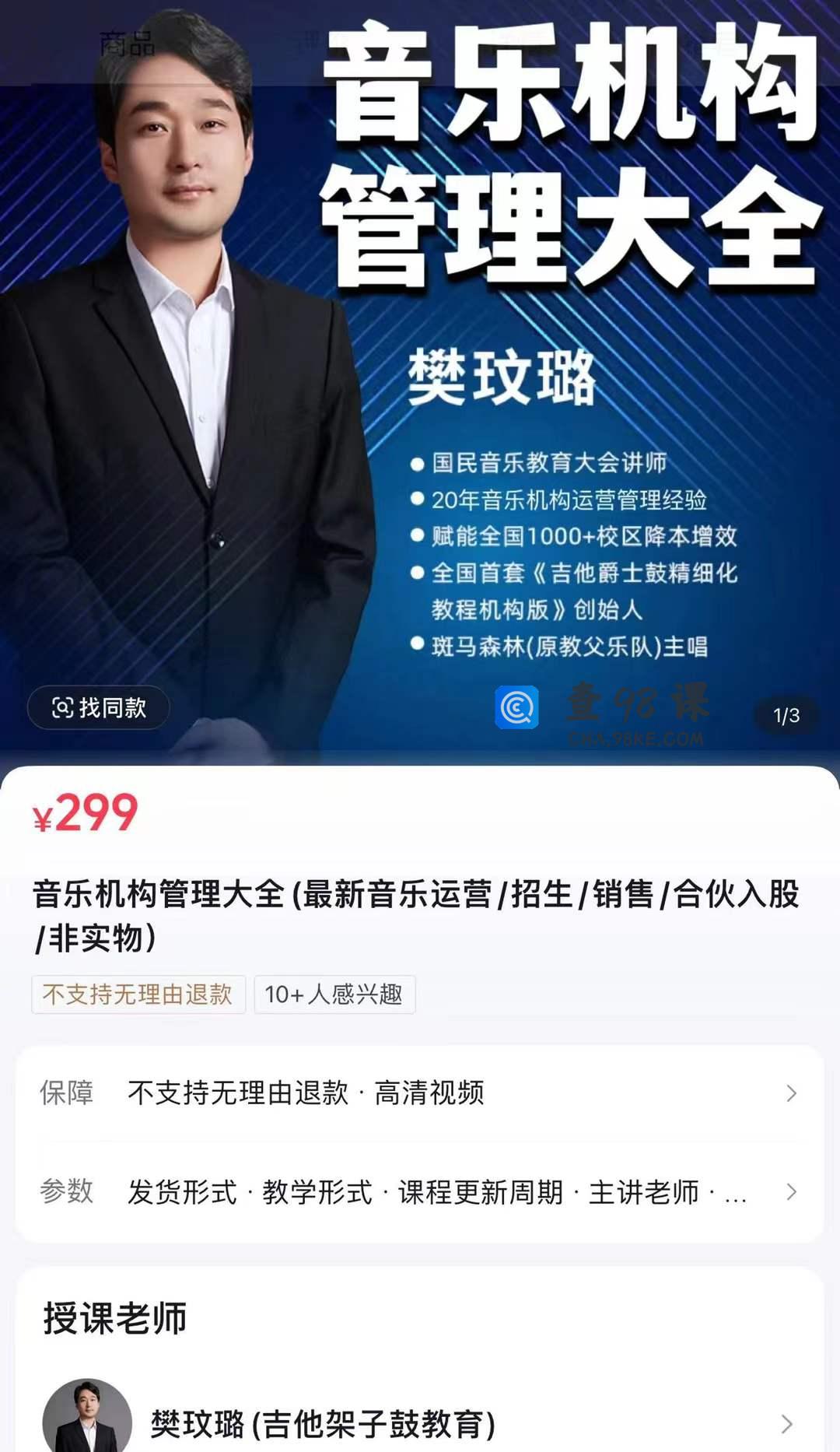The image size is (840, 1452).
Task: Tap the 找同款 find-similar button
Action: [x=99, y=707]
